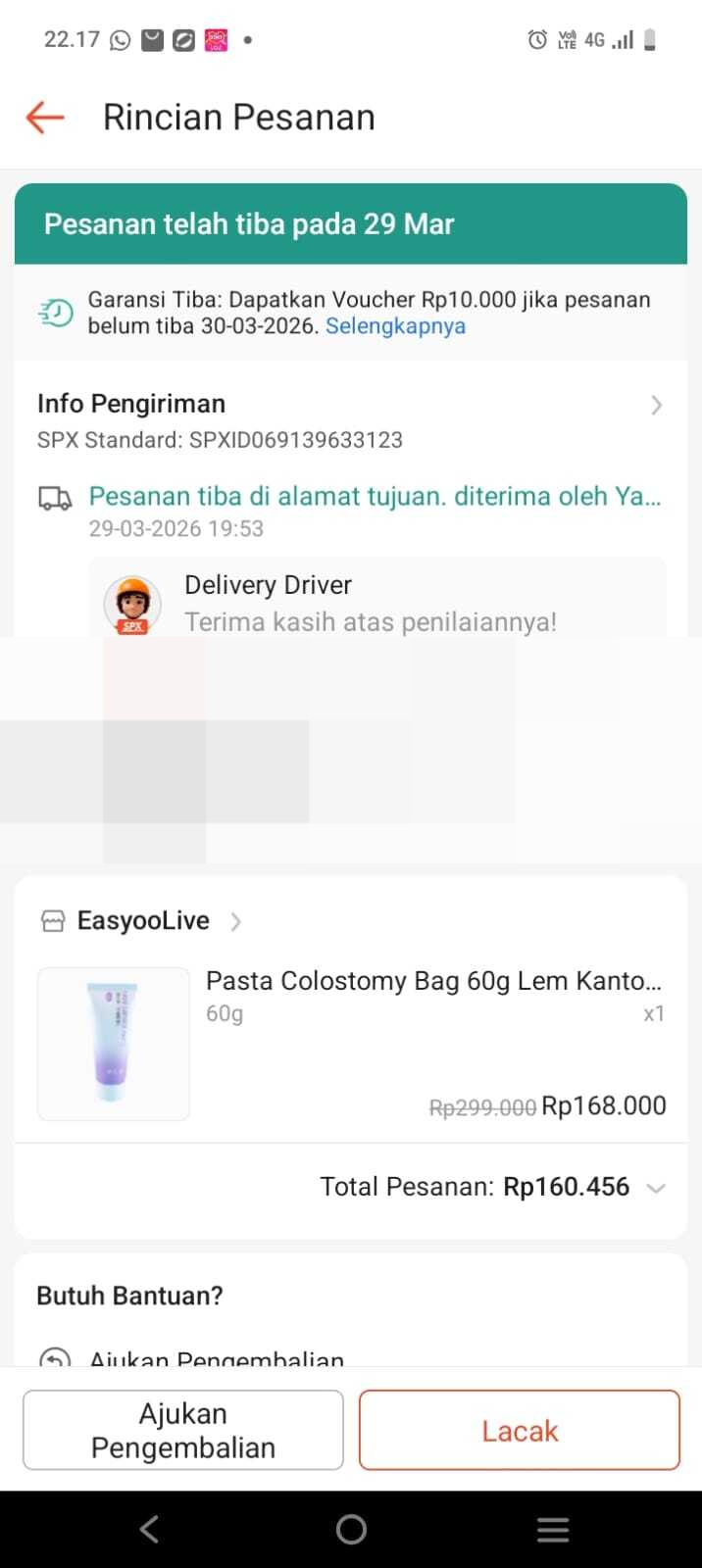Viewport: 702px width, 1568px height.
Task: Open the Selengkapnya link for Garansi Tiba
Action: click(x=395, y=326)
